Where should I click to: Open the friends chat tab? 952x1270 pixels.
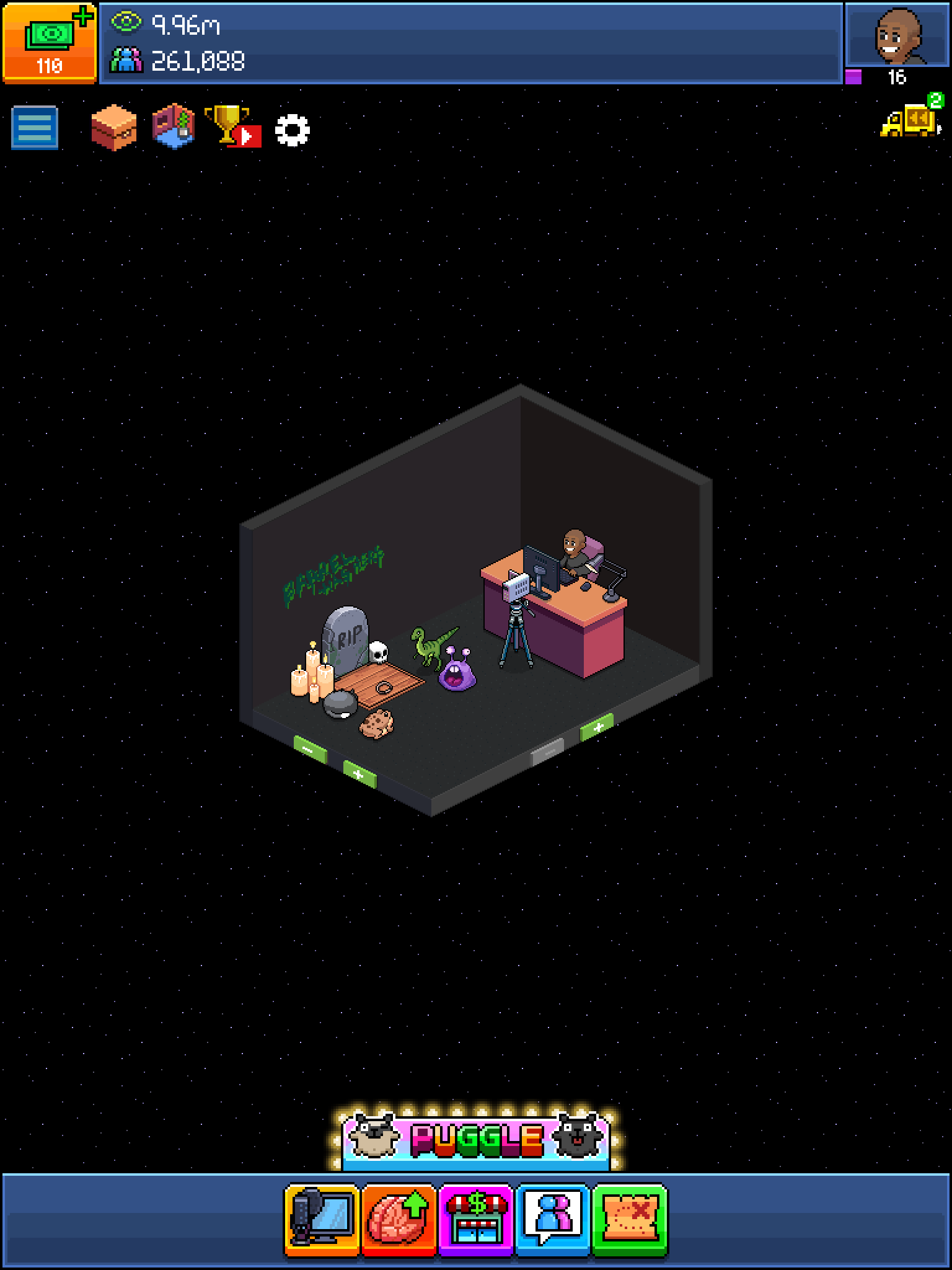[553, 1220]
